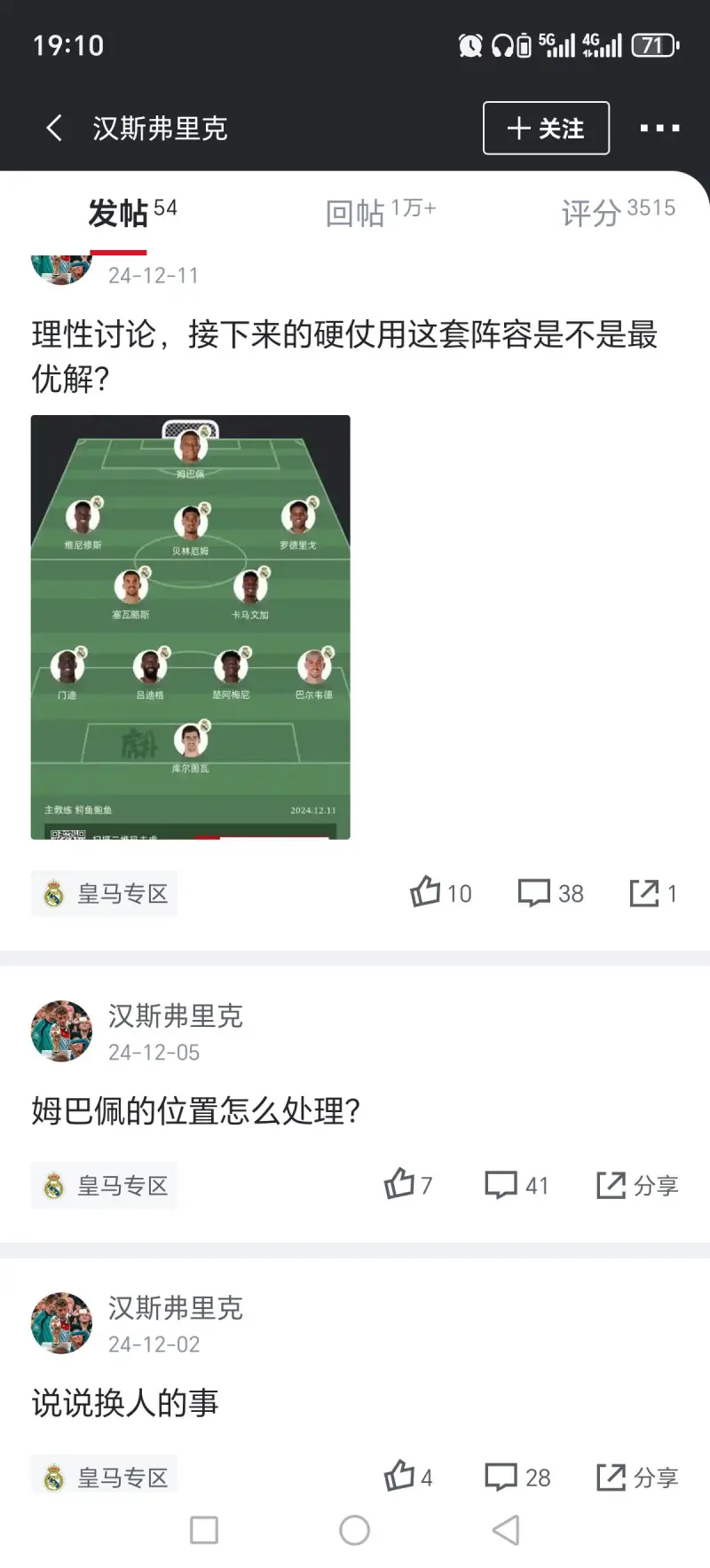The height and width of the screenshot is (1568, 710).
Task: View 41 comments on 姆巴佩 post
Action: [x=517, y=1185]
